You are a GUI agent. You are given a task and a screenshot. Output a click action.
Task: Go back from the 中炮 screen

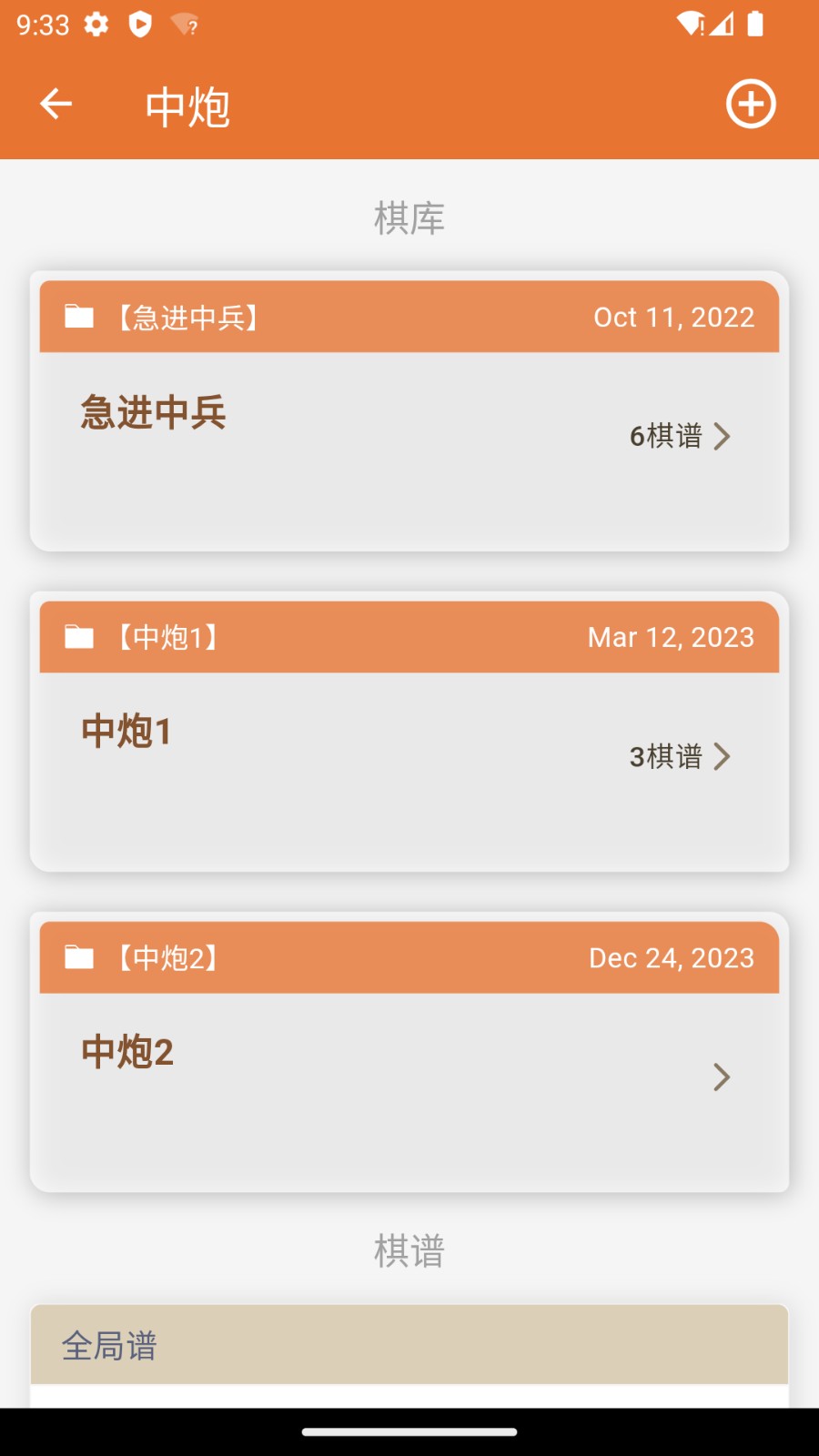click(56, 105)
